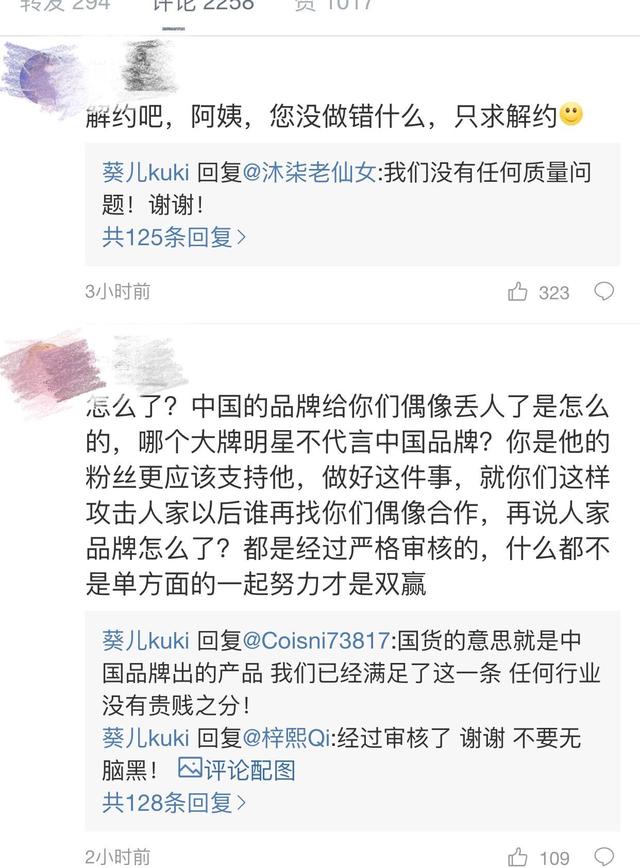
Task: Switch to the 赞 1017 tab
Action: [333, 5]
